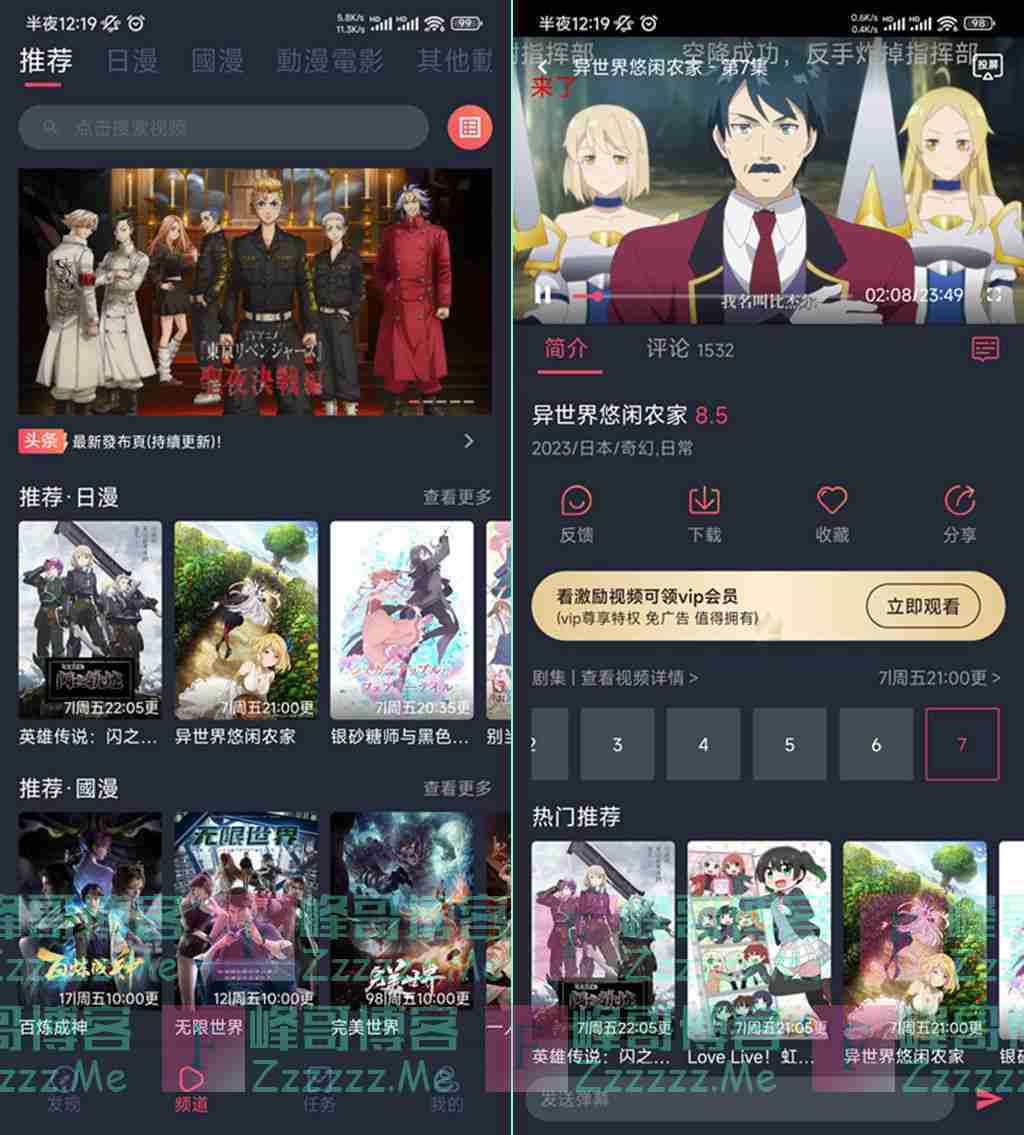Open 银砂糖师与黑色妖精 anime card
Viewport: 1024px width, 1135px height.
pos(401,620)
